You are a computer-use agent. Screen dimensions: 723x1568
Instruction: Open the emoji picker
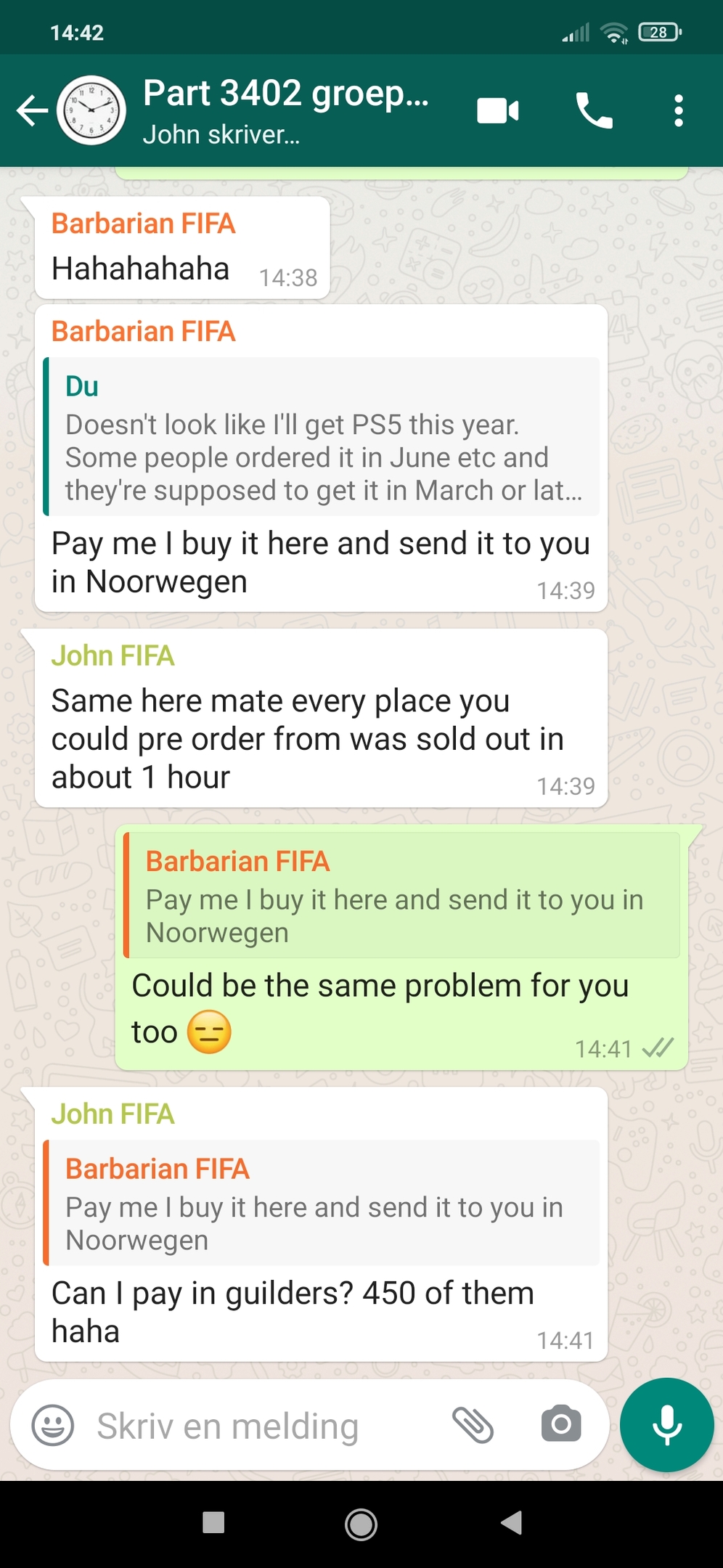pyautogui.click(x=53, y=1425)
